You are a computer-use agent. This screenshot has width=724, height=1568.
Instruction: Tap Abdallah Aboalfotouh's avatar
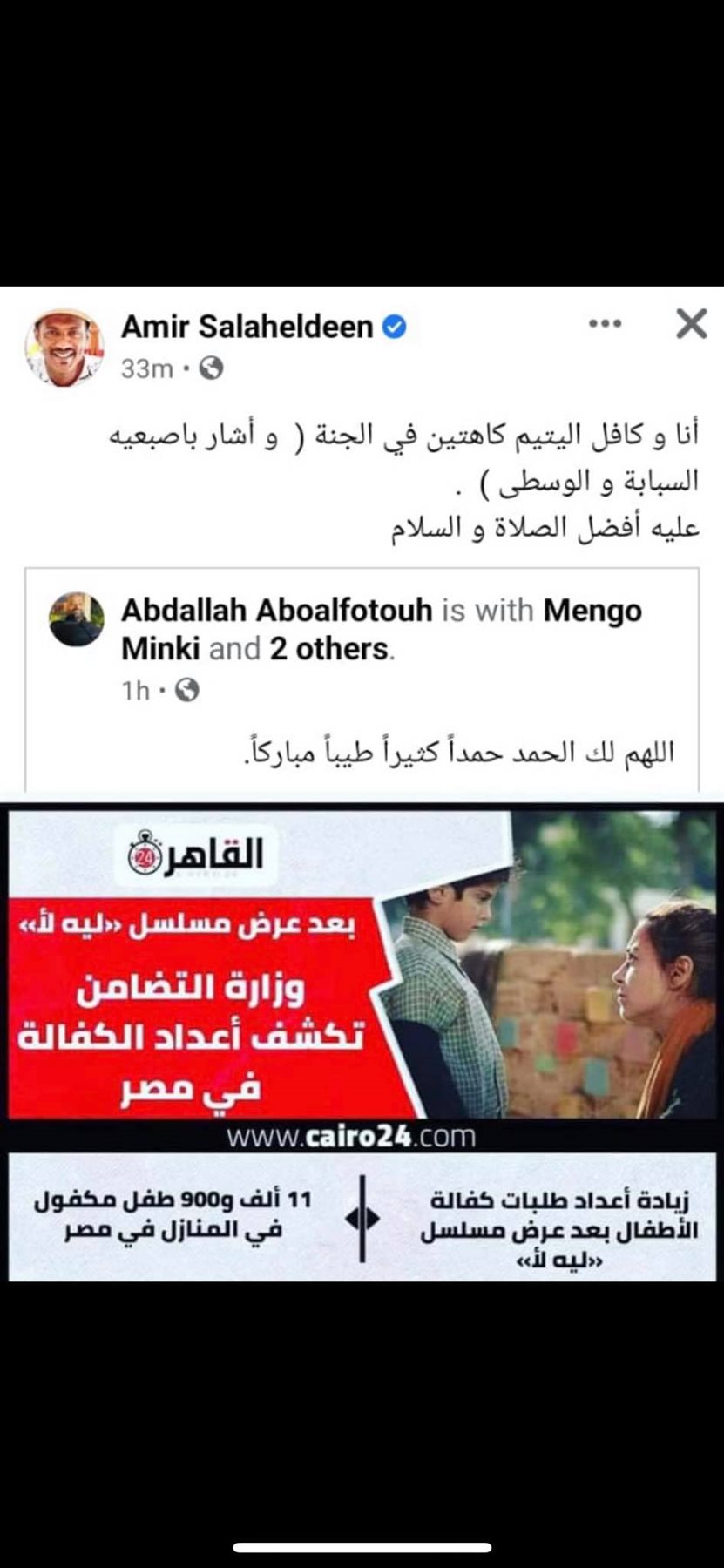pyautogui.click(x=76, y=619)
